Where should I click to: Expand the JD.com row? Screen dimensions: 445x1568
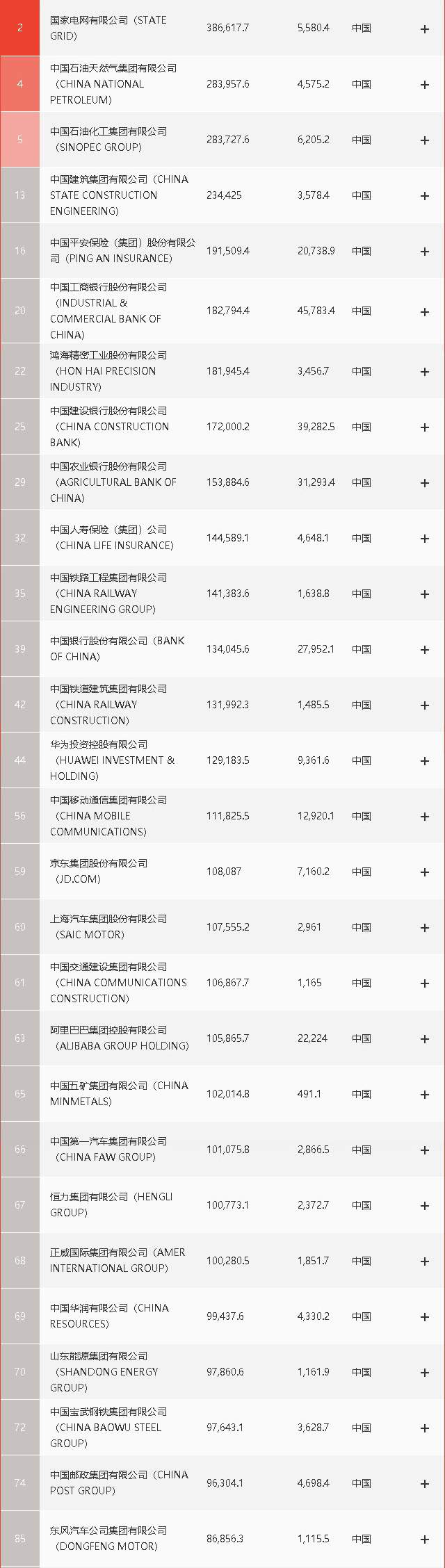(x=425, y=872)
